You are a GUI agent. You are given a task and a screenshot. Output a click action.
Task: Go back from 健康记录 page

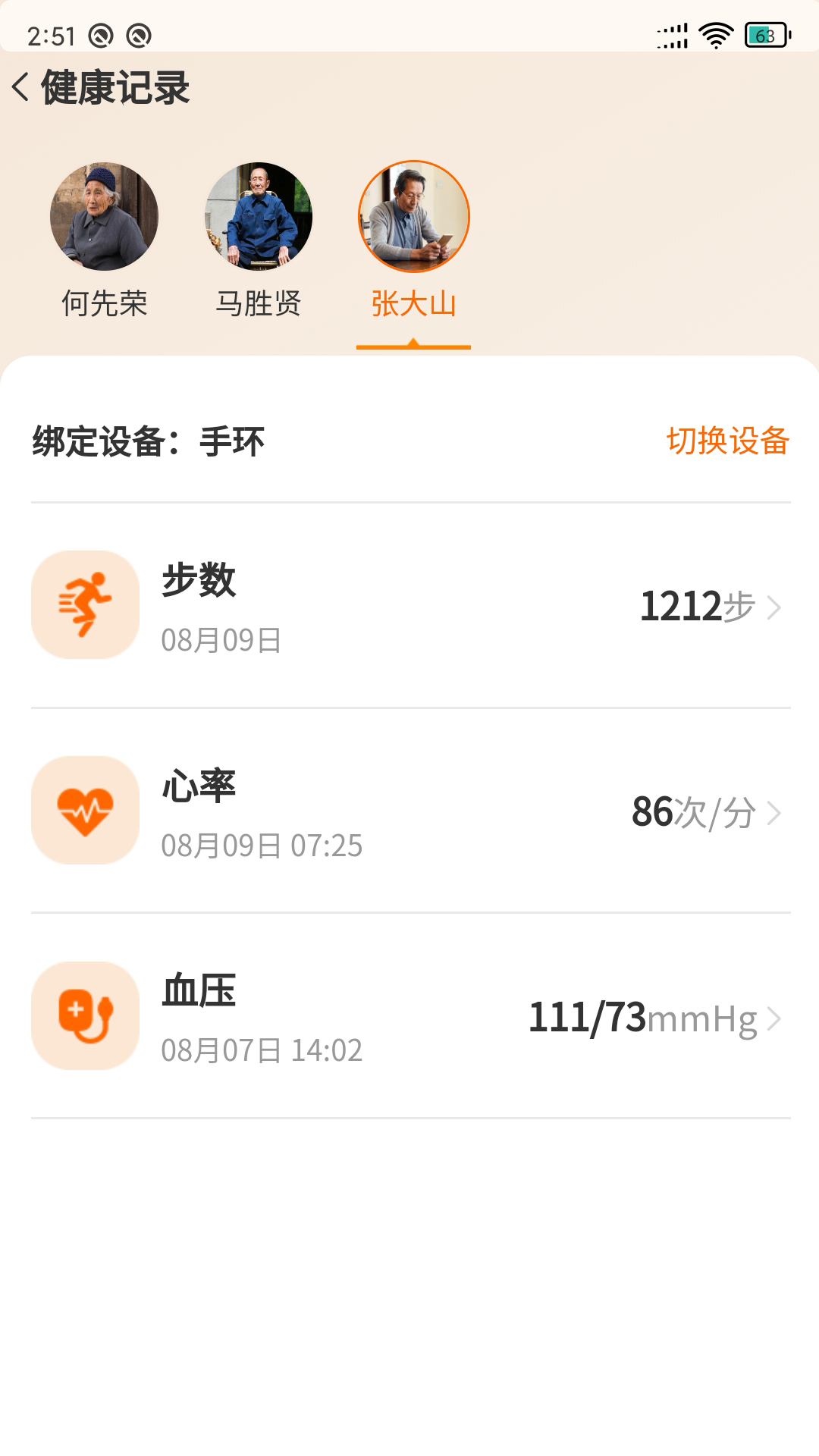point(21,87)
